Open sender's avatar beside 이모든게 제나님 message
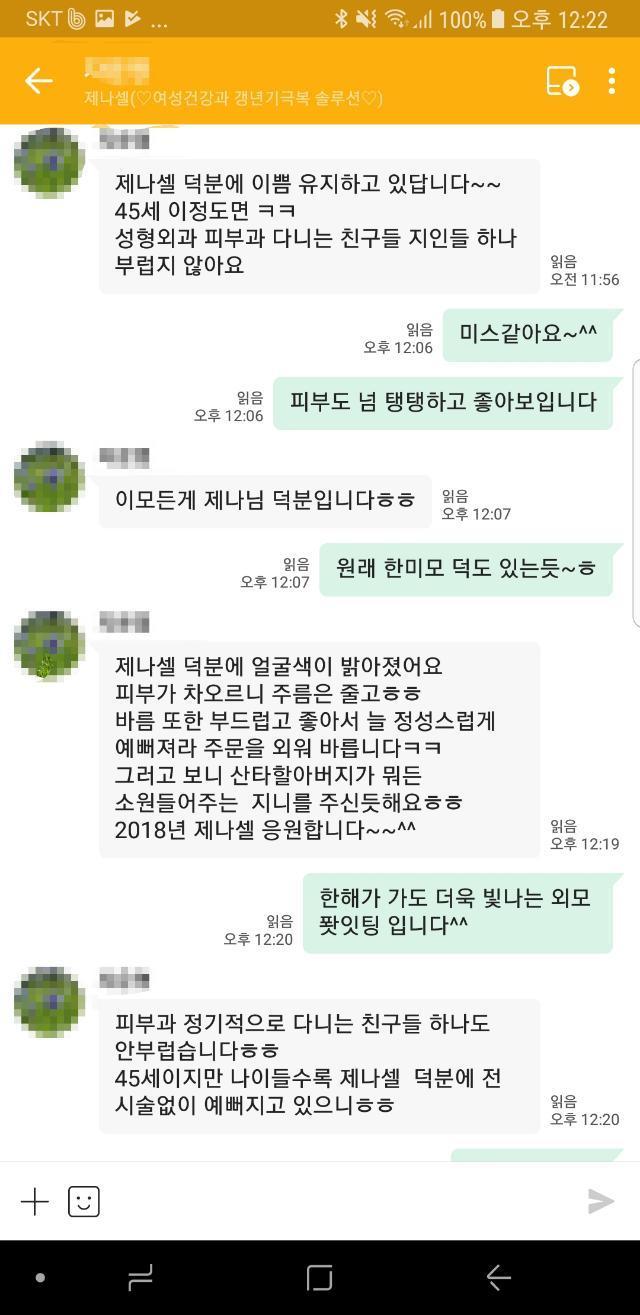Viewport: 640px width, 1315px height. pyautogui.click(x=48, y=478)
